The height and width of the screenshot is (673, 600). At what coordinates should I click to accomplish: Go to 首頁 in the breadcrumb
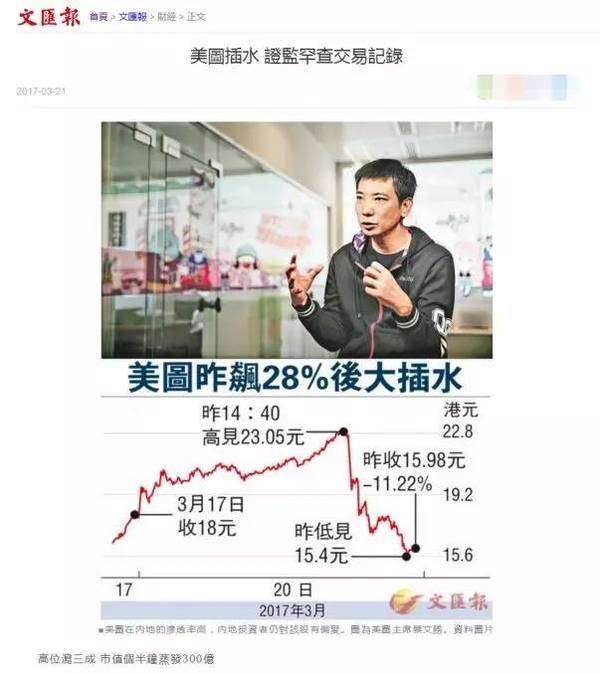pos(98,17)
